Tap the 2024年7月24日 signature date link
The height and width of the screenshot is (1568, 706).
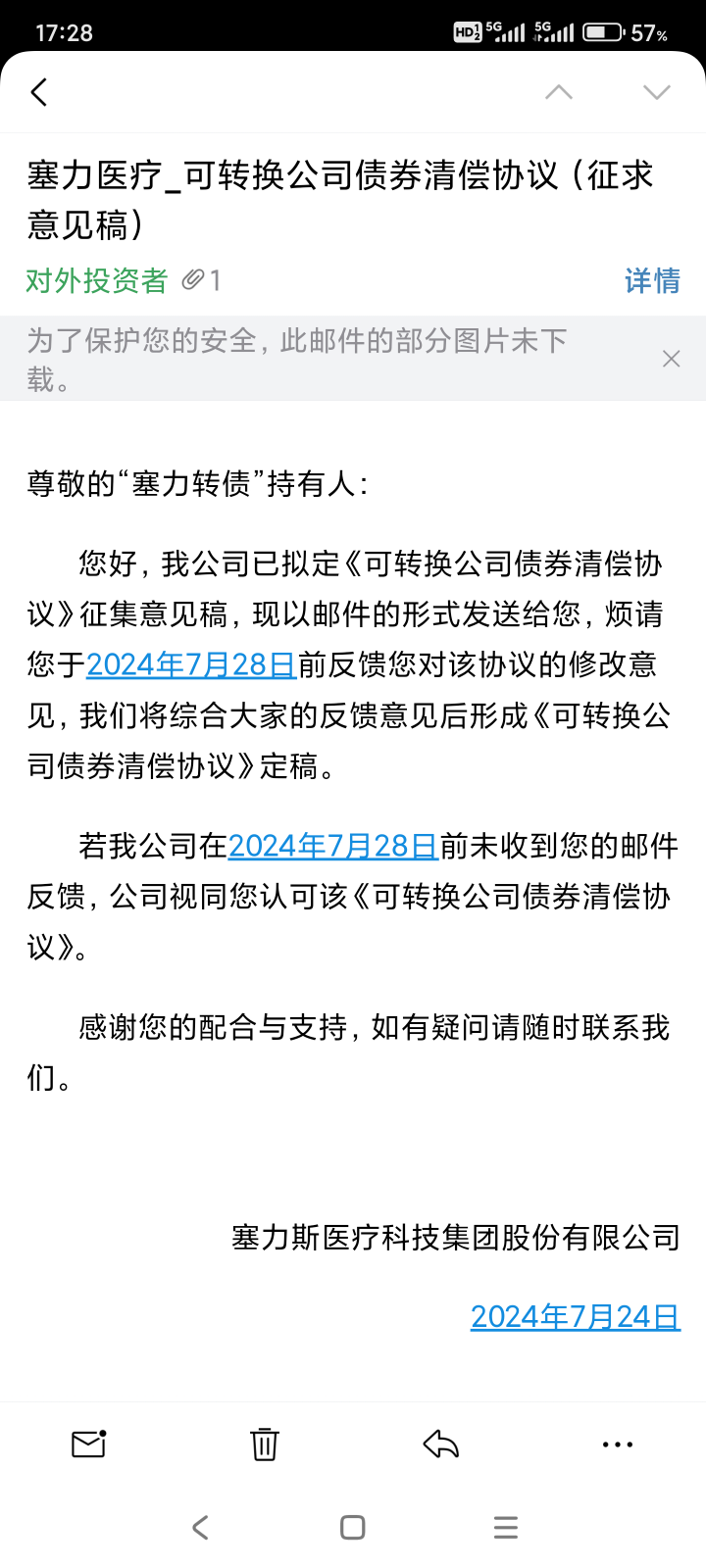(x=576, y=1317)
